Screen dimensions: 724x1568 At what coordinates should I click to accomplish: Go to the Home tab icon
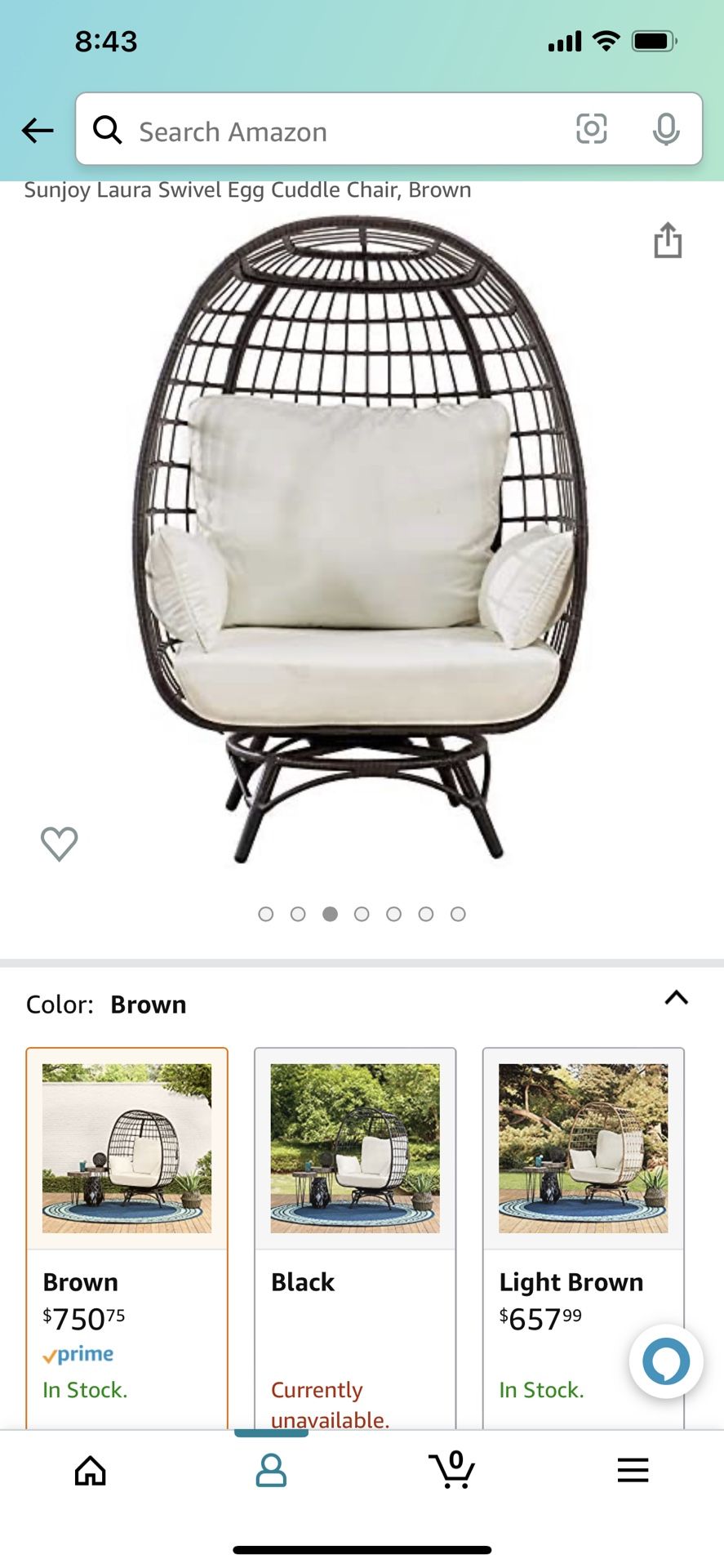click(x=90, y=1470)
